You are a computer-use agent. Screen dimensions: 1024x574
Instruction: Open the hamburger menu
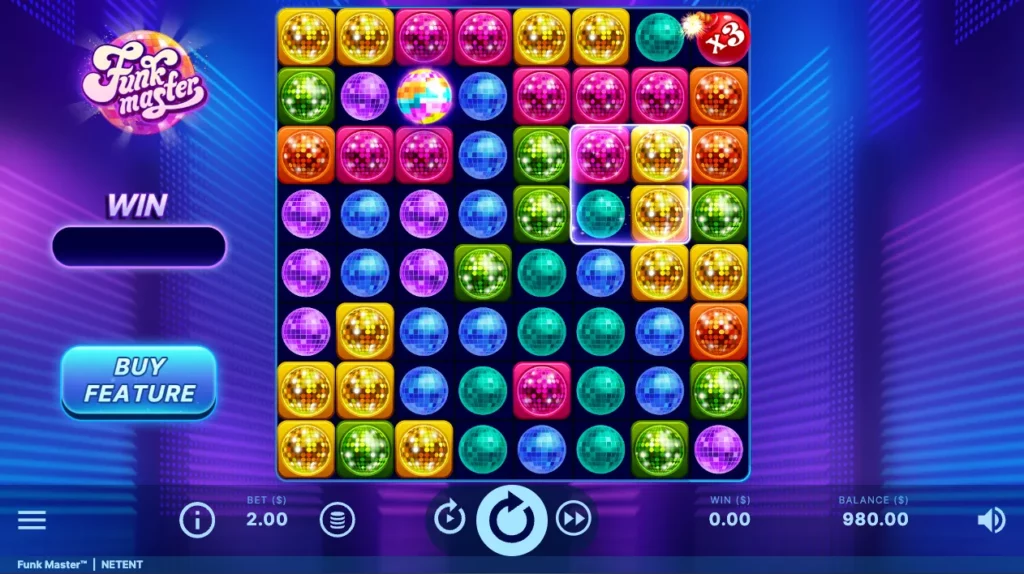pos(32,520)
